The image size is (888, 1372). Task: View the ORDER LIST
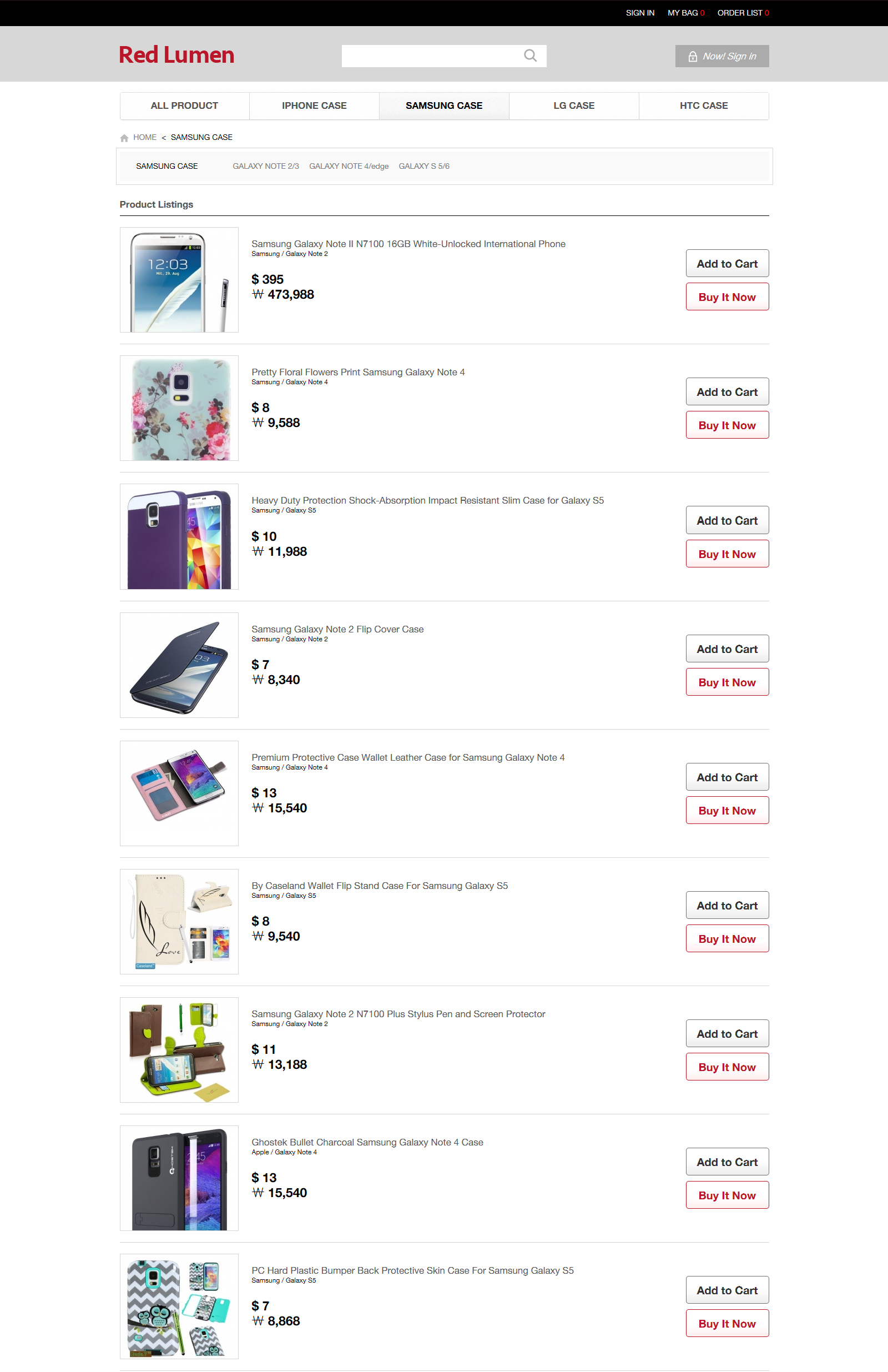click(742, 13)
